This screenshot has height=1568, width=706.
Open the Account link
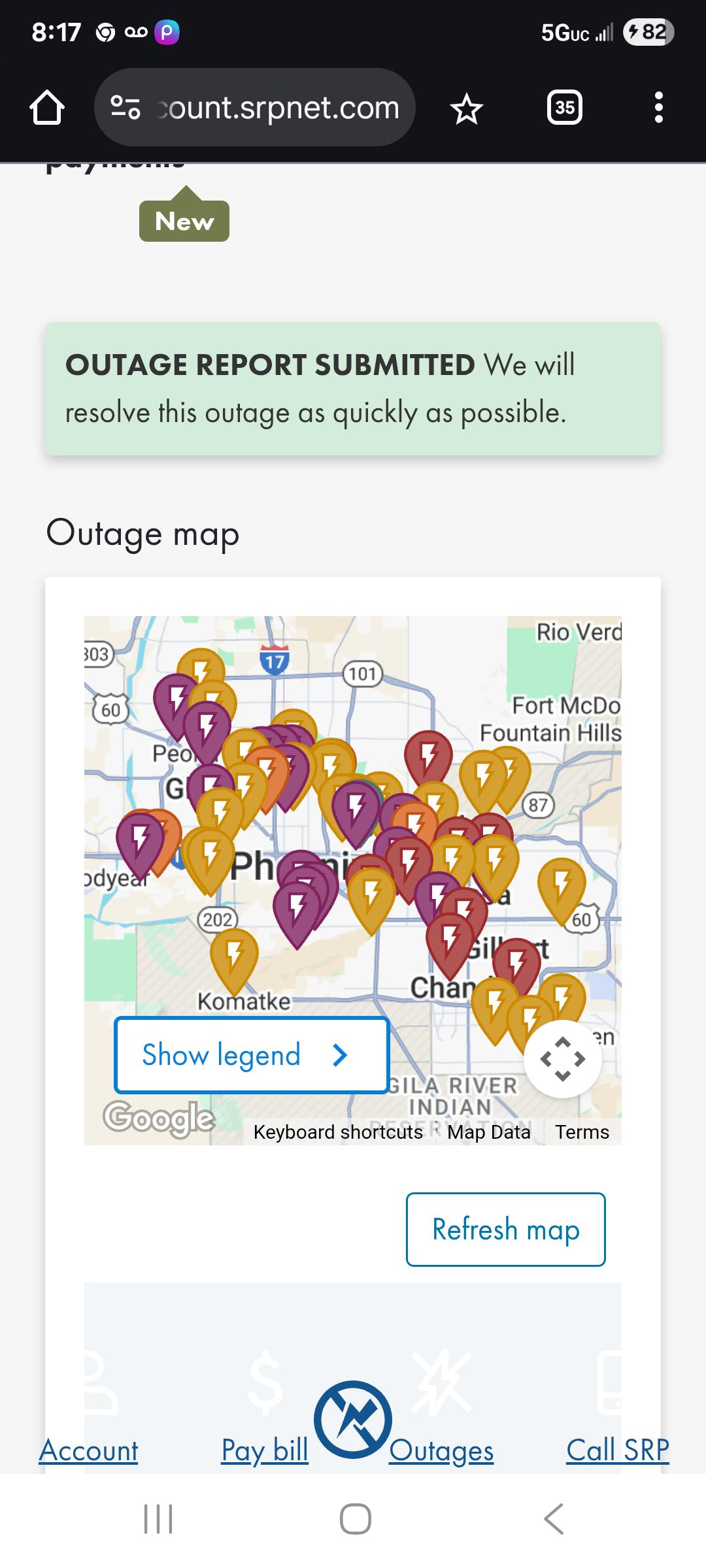(89, 1450)
